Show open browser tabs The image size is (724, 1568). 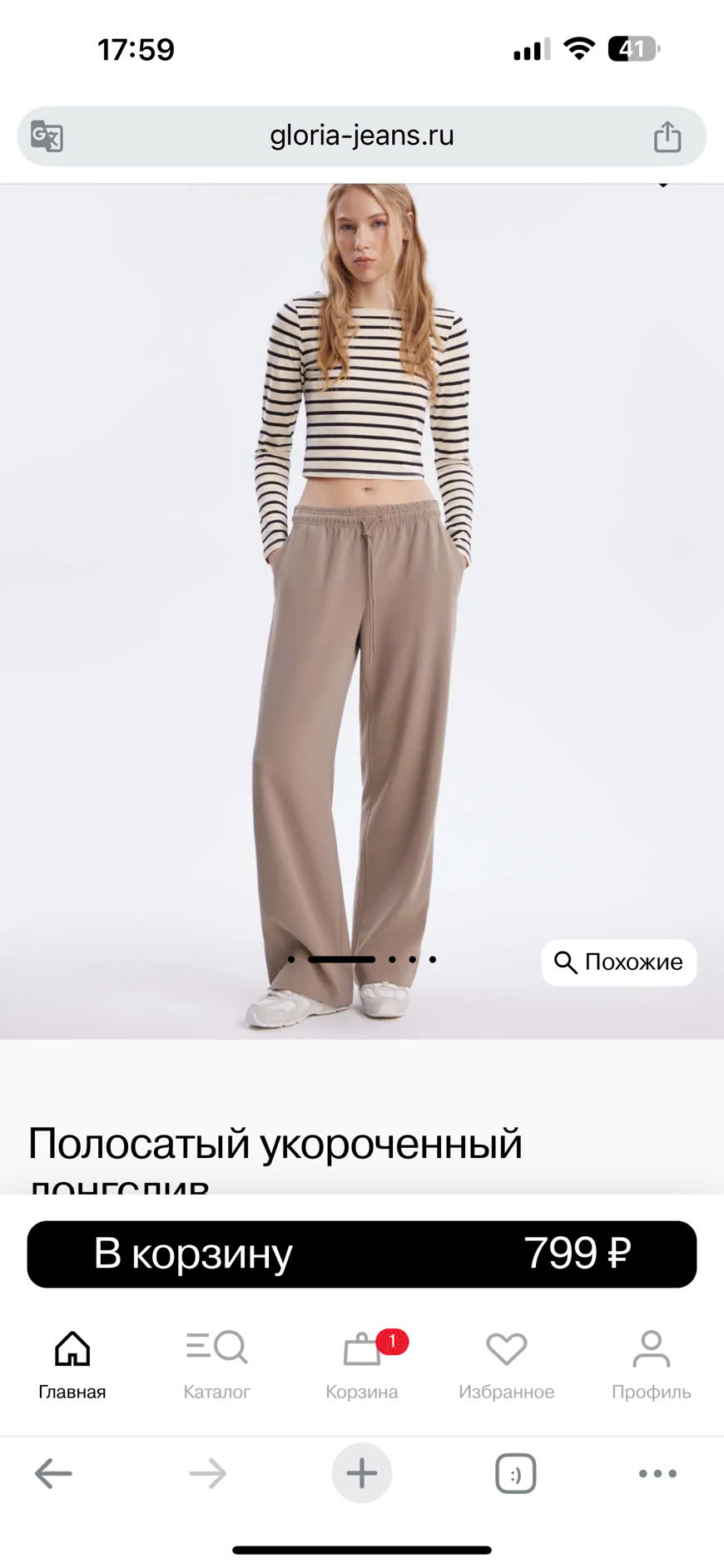point(515,1473)
